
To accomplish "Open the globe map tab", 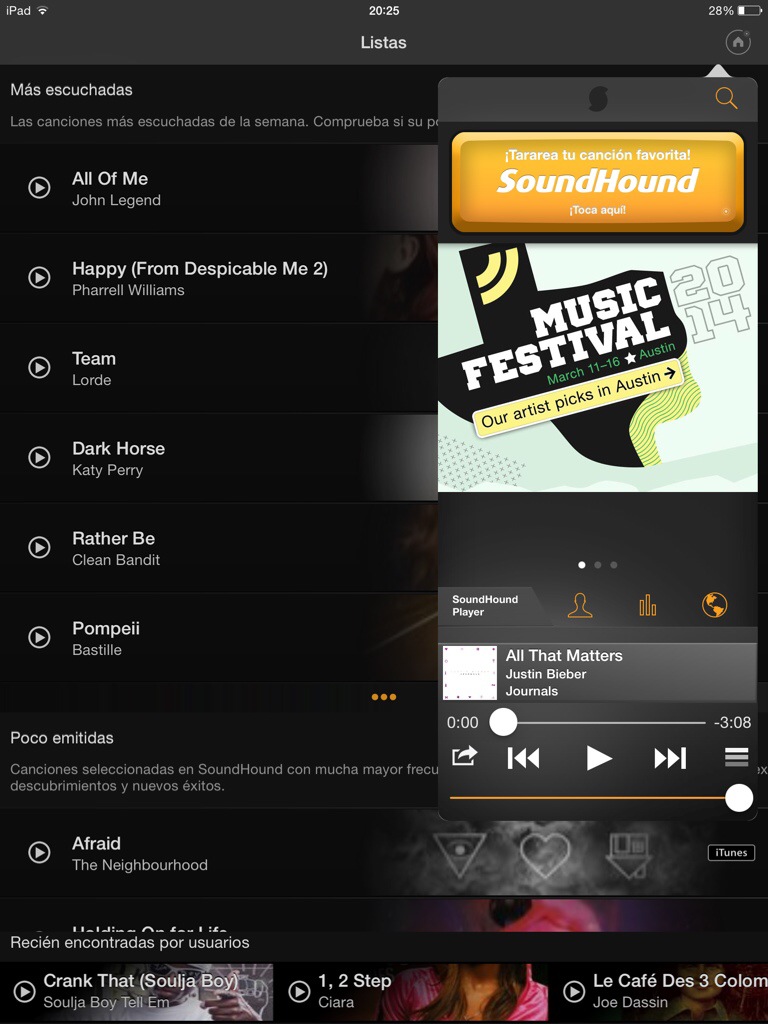I will (714, 605).
